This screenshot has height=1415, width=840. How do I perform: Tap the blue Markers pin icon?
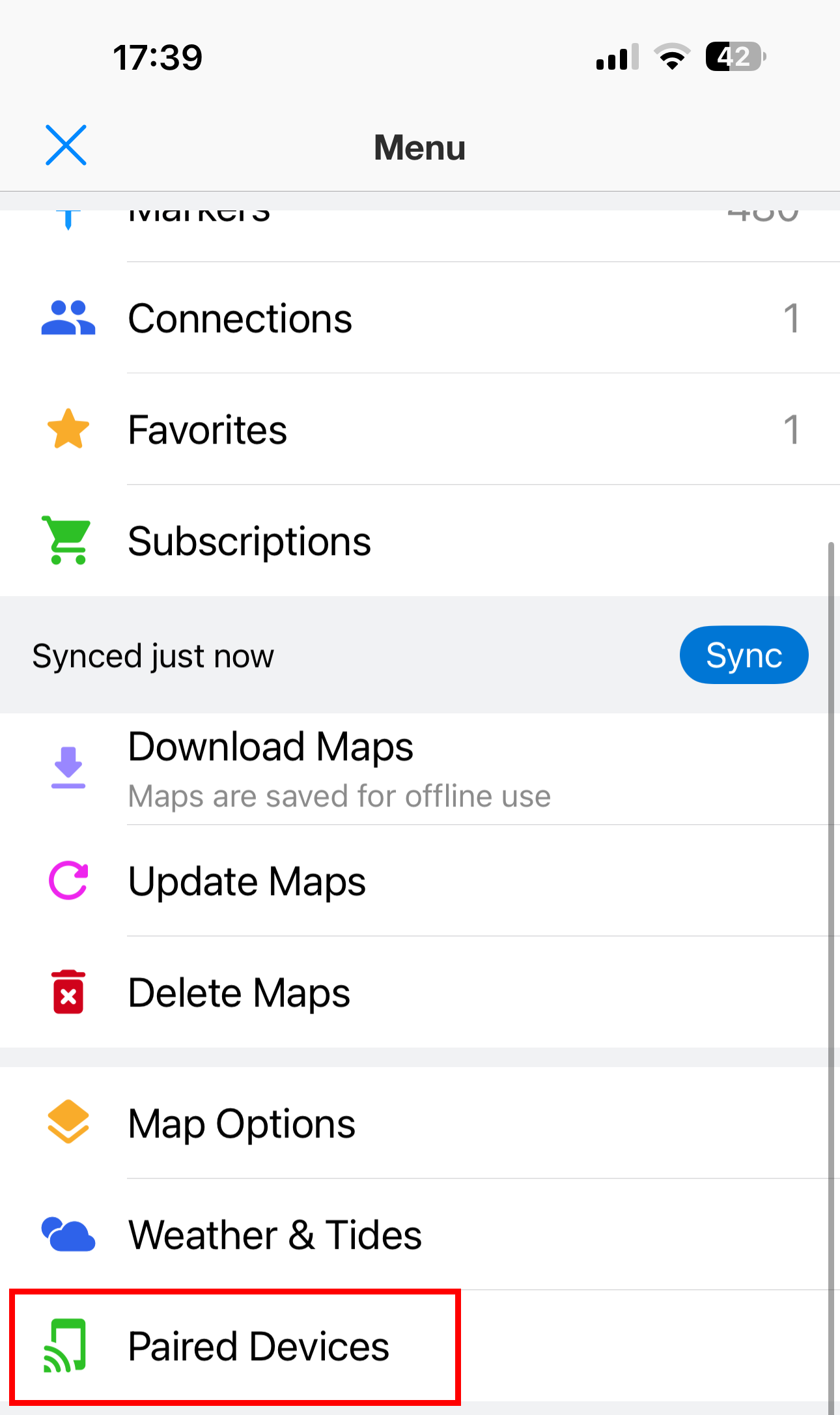pyautogui.click(x=68, y=215)
